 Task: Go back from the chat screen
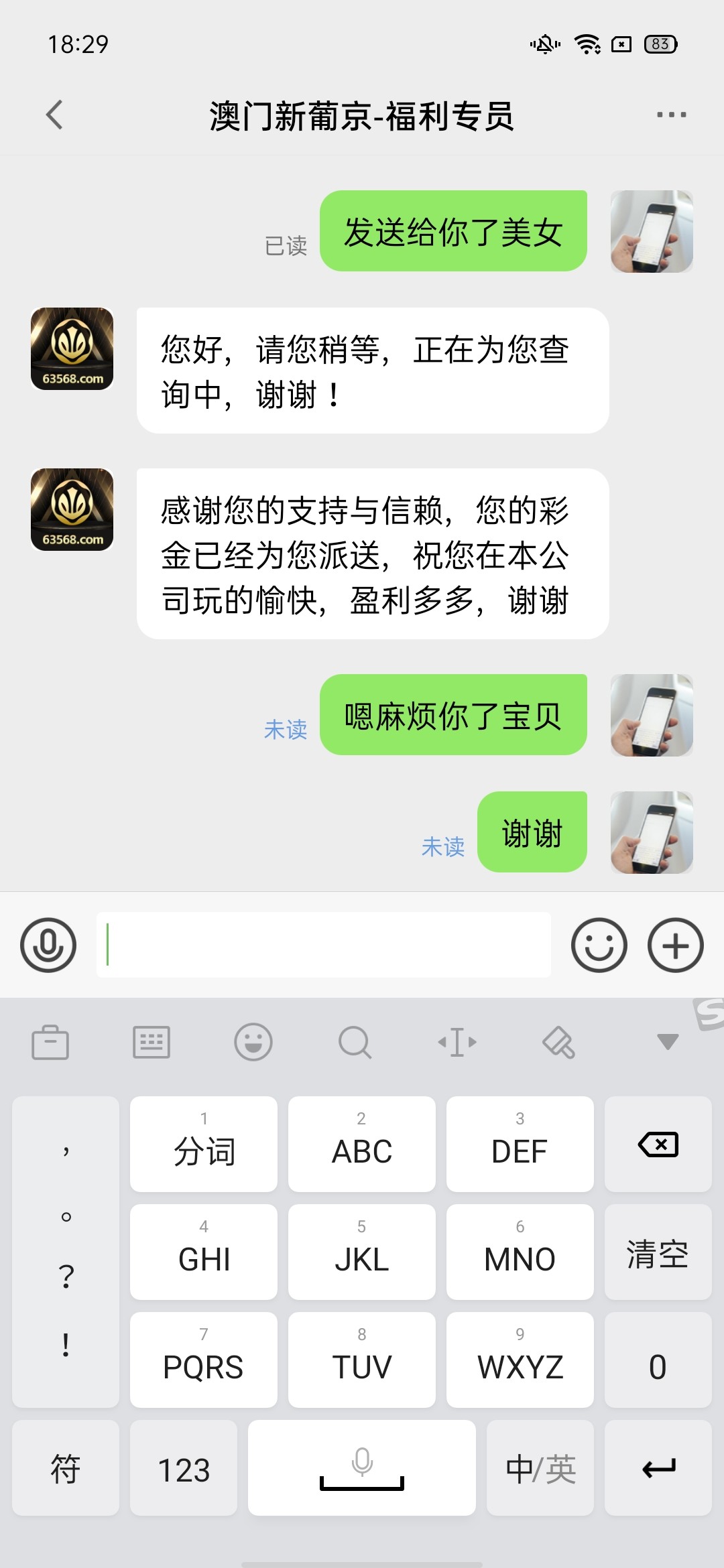55,115
